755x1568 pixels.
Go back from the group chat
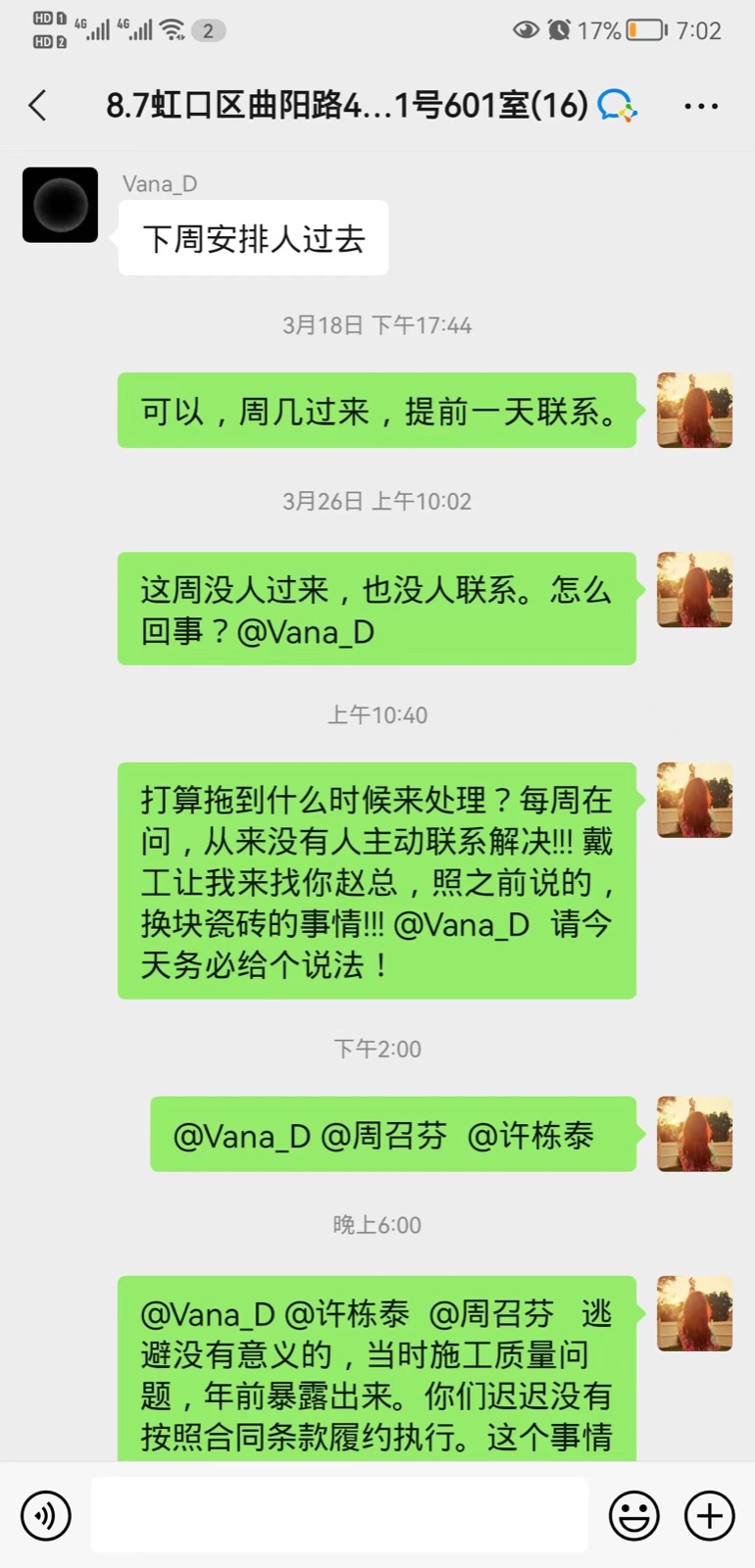[x=37, y=105]
